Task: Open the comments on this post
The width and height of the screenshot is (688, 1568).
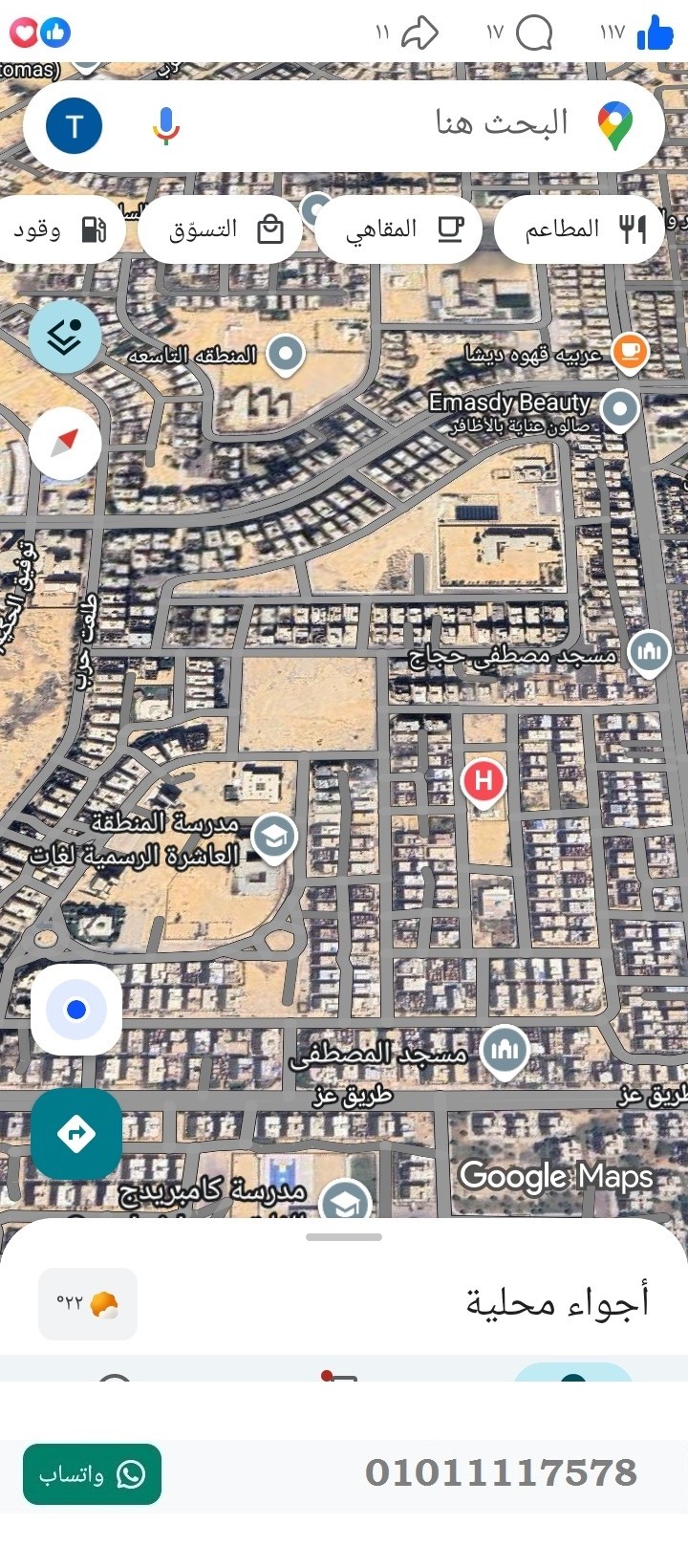Action: point(533,33)
